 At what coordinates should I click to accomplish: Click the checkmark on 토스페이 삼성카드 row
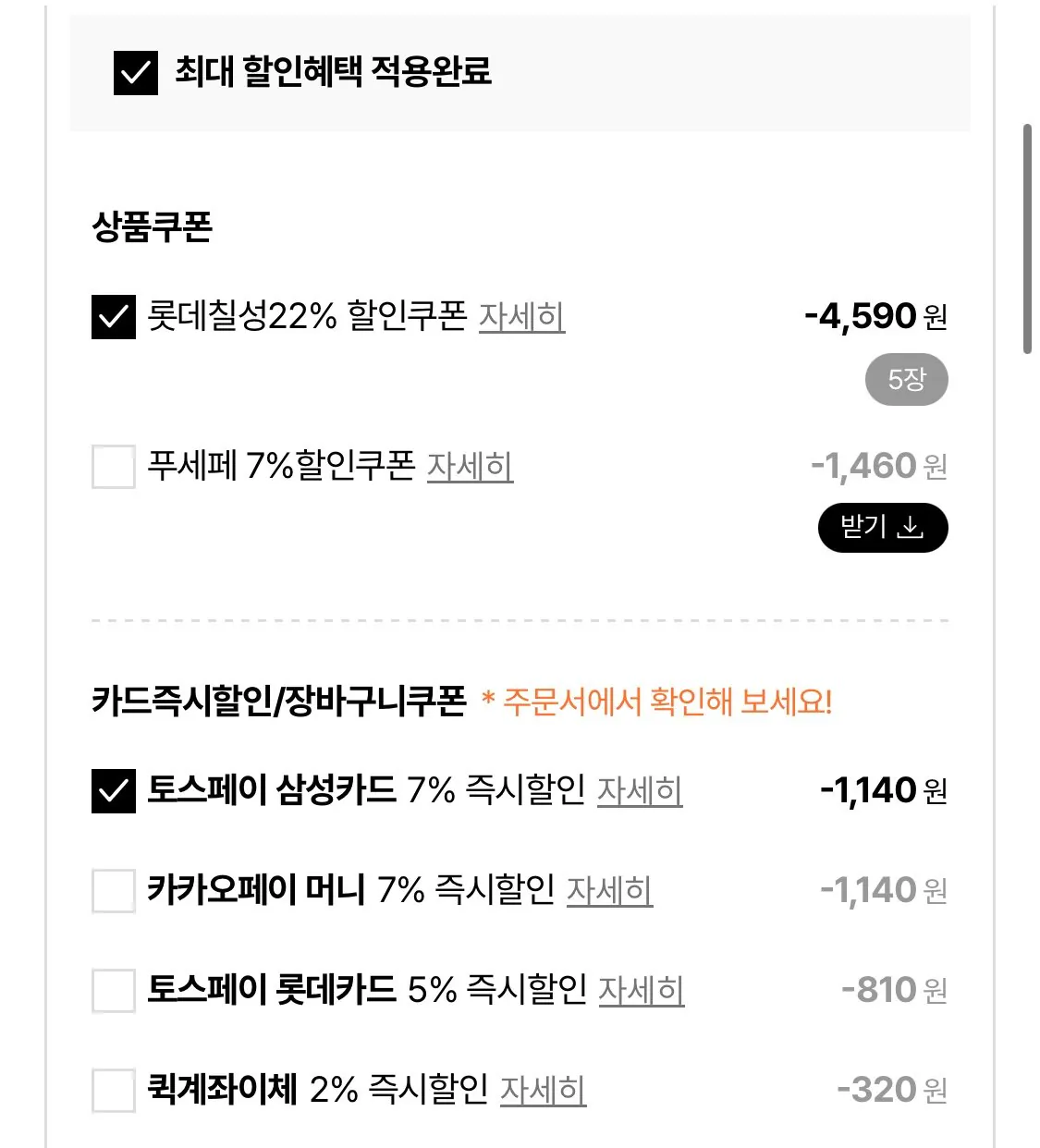tap(112, 790)
